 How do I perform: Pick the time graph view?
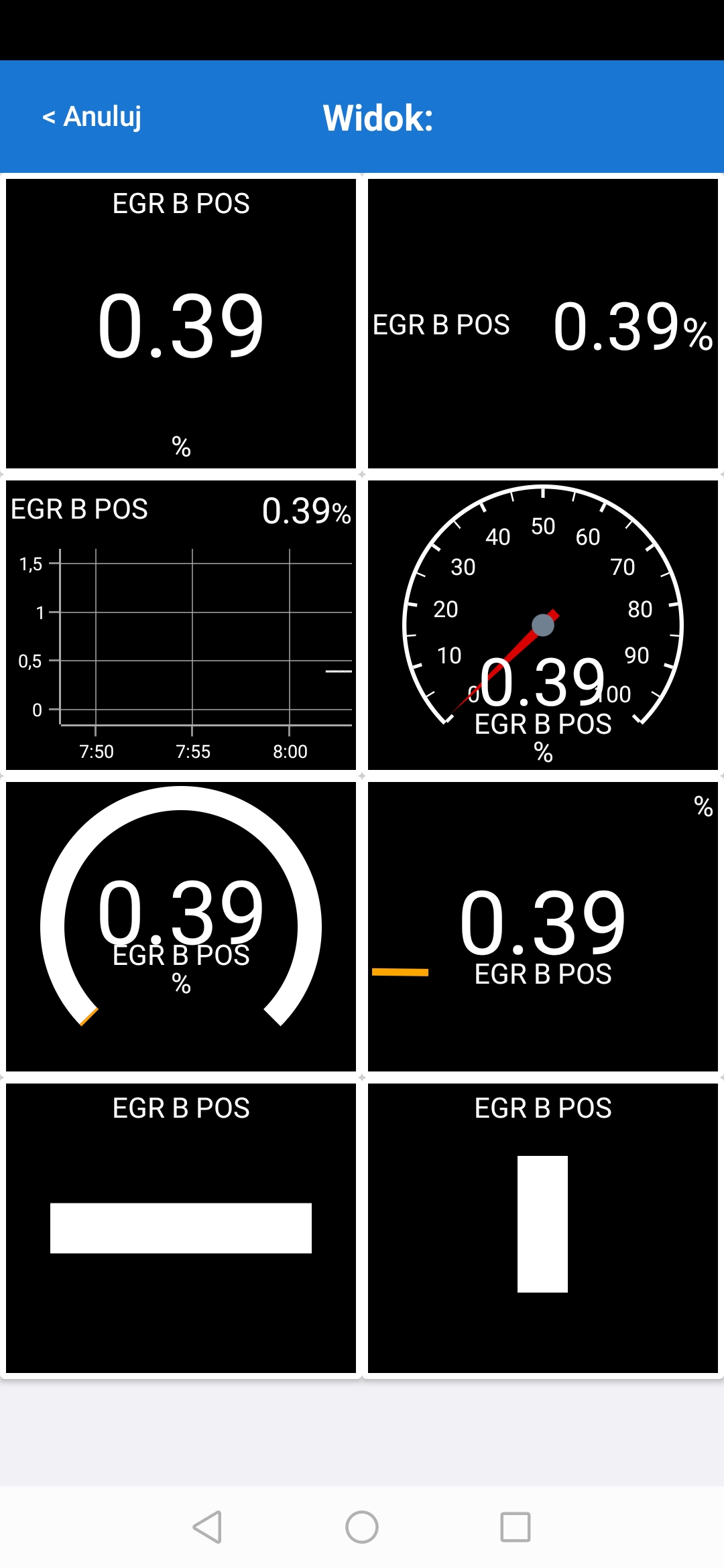(181, 625)
